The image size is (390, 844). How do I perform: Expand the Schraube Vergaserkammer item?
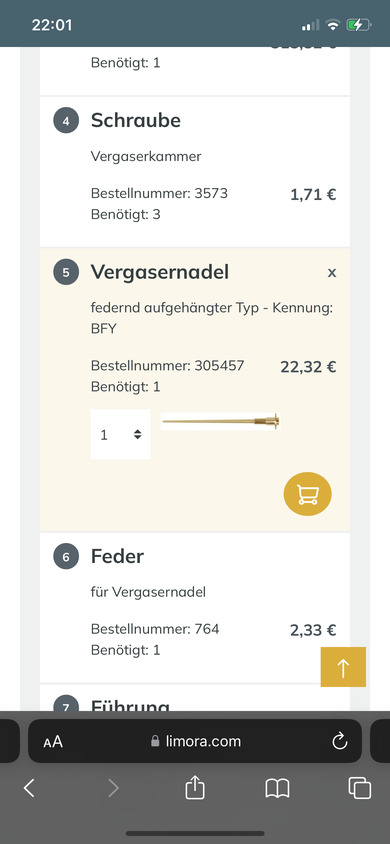click(x=195, y=172)
